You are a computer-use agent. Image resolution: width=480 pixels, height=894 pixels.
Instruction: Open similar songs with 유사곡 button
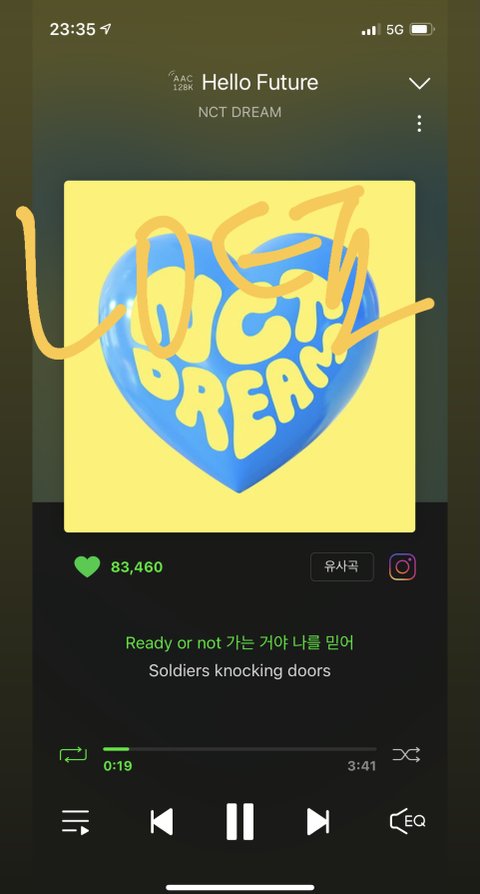[x=342, y=567]
